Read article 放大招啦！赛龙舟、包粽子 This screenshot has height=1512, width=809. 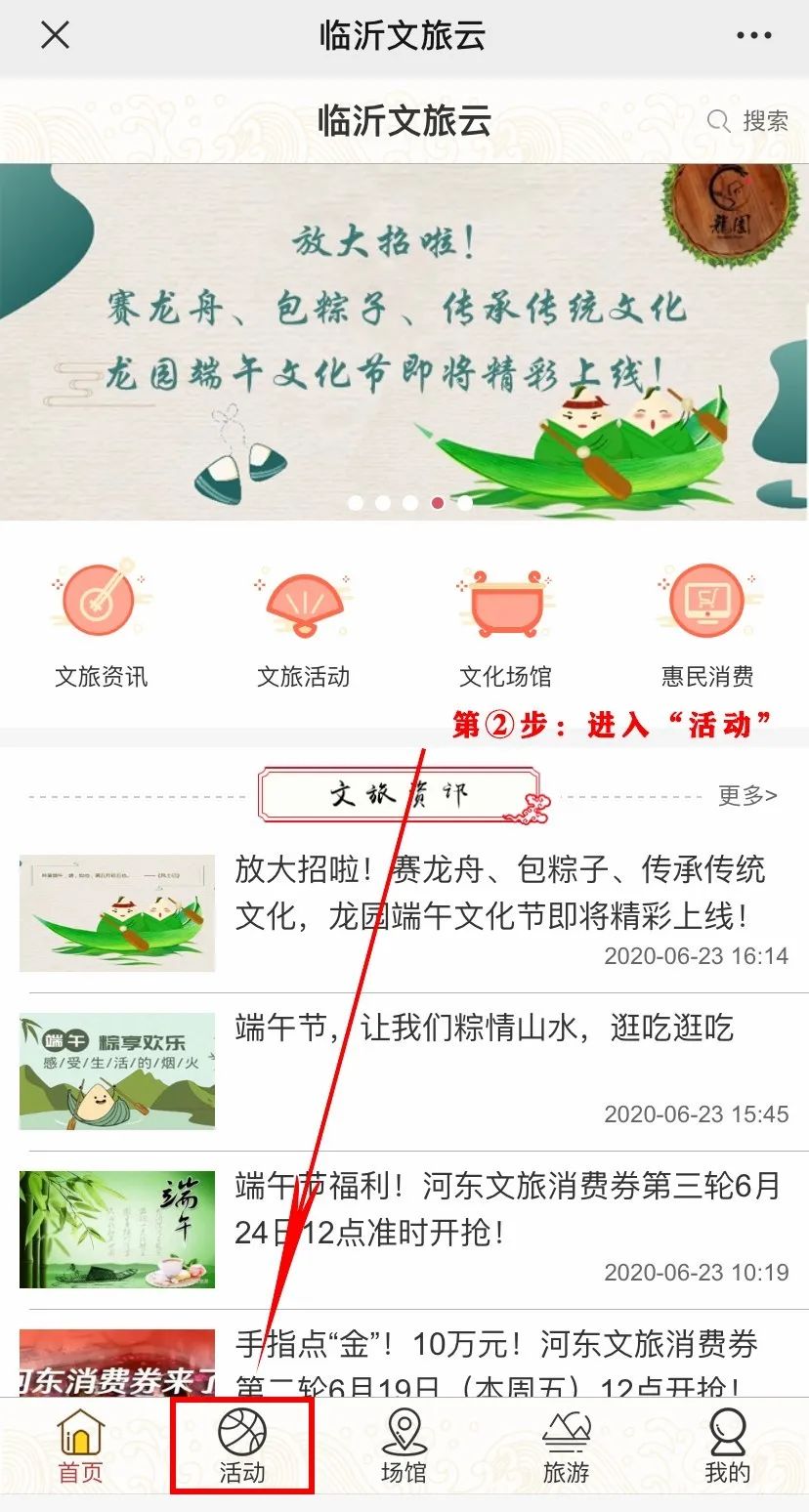pyautogui.click(x=404, y=912)
